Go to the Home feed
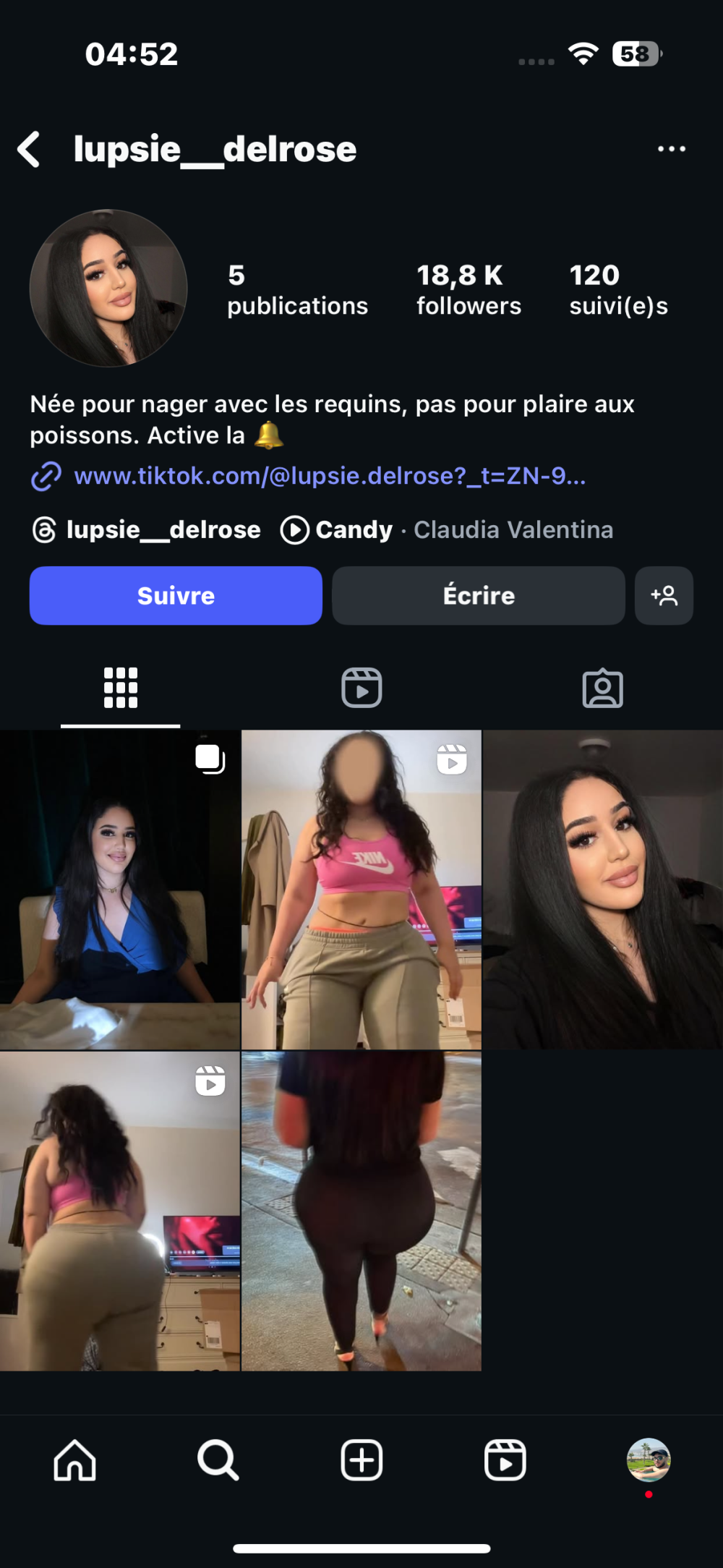The width and height of the screenshot is (723, 1568). click(x=74, y=1460)
